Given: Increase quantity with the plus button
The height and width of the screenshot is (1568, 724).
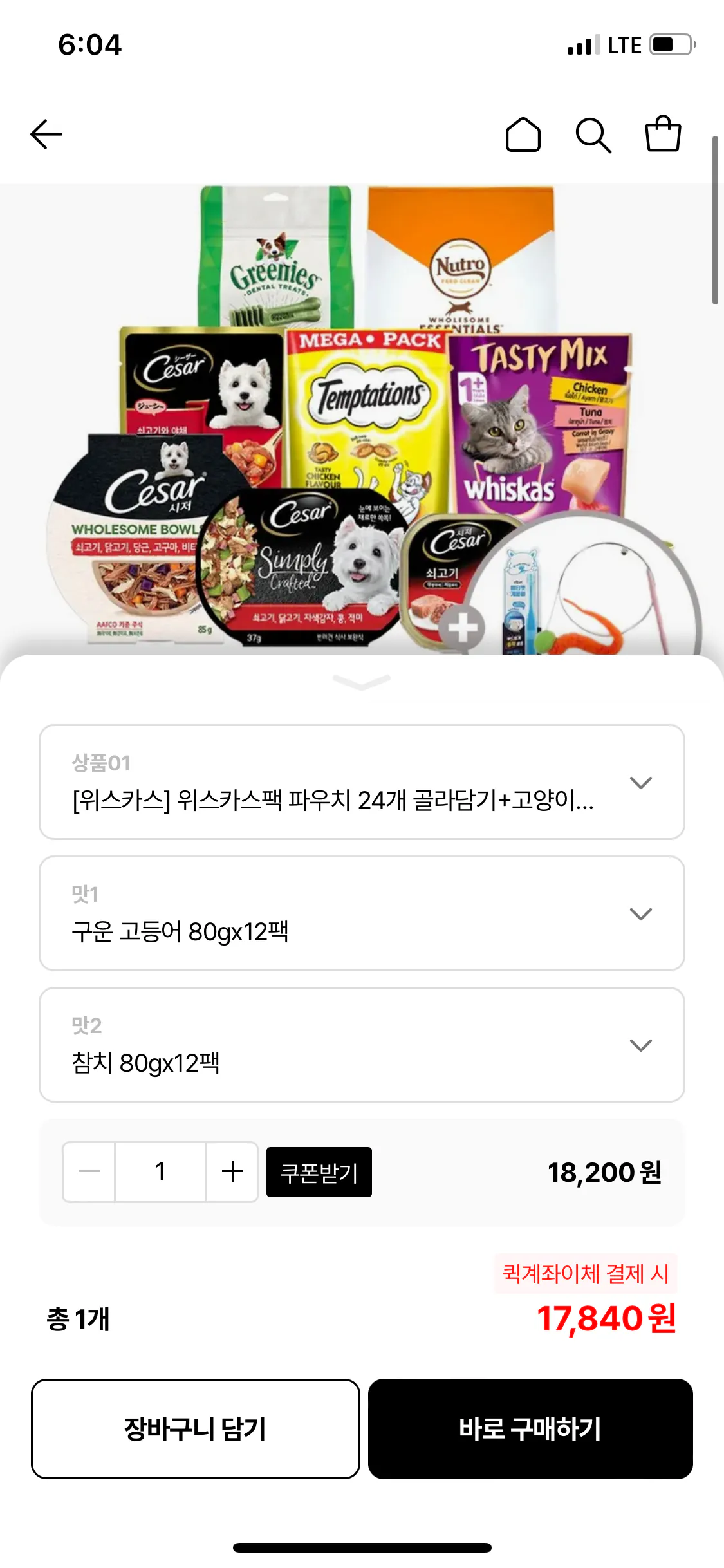Looking at the screenshot, I should click(232, 1171).
